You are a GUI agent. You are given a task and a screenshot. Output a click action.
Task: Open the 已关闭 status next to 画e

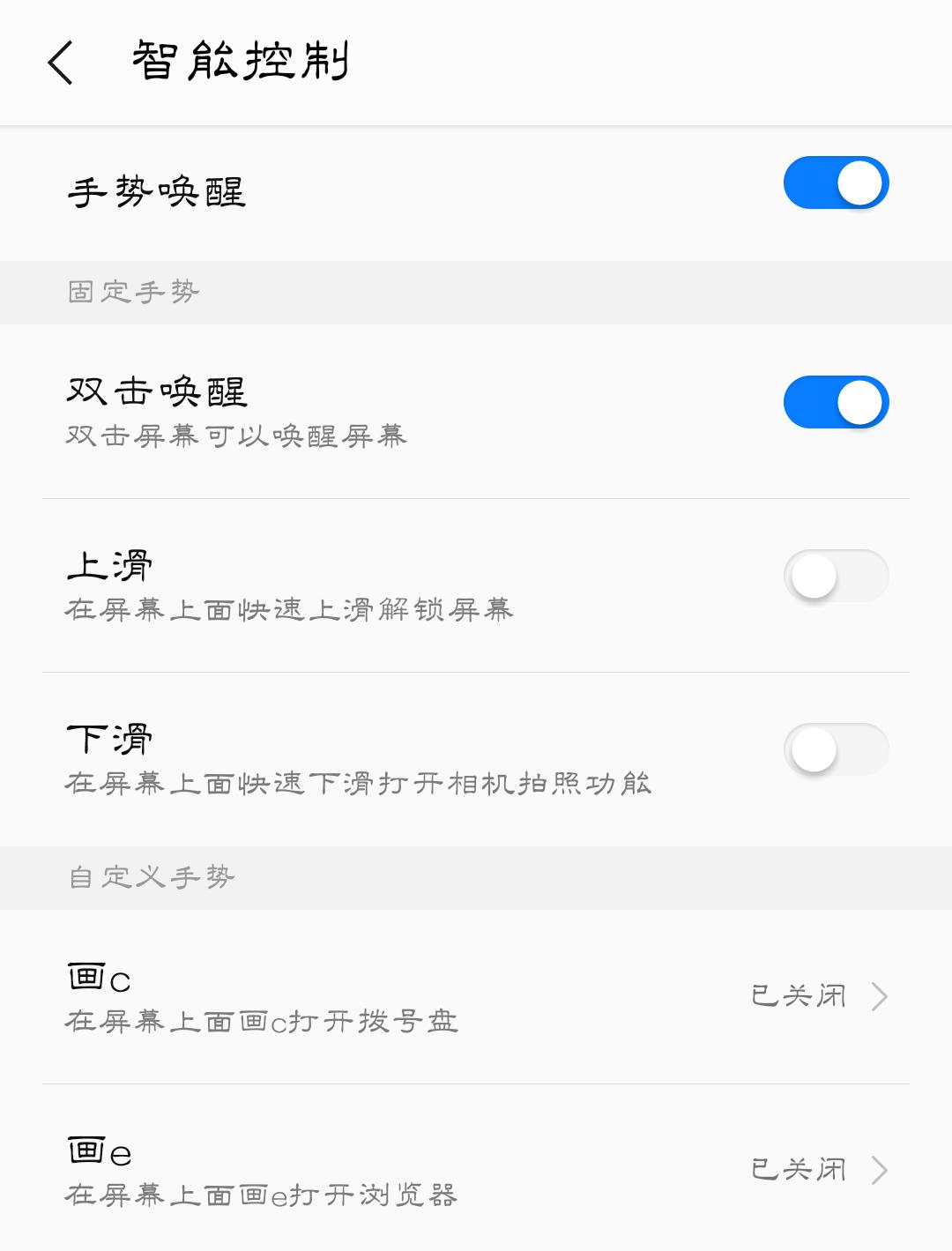coord(798,1169)
